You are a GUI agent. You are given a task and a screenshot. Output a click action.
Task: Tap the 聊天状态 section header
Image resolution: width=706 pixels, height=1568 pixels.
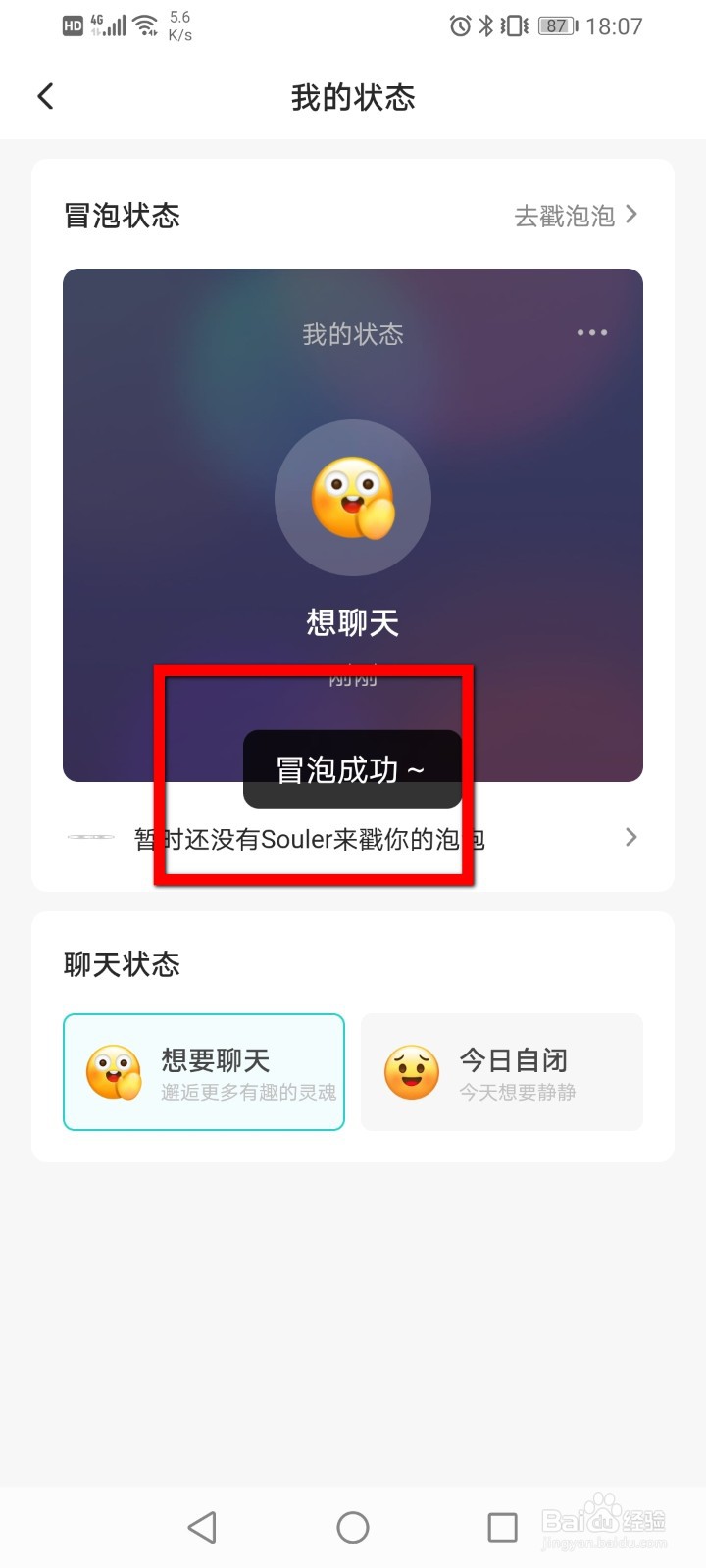[122, 964]
